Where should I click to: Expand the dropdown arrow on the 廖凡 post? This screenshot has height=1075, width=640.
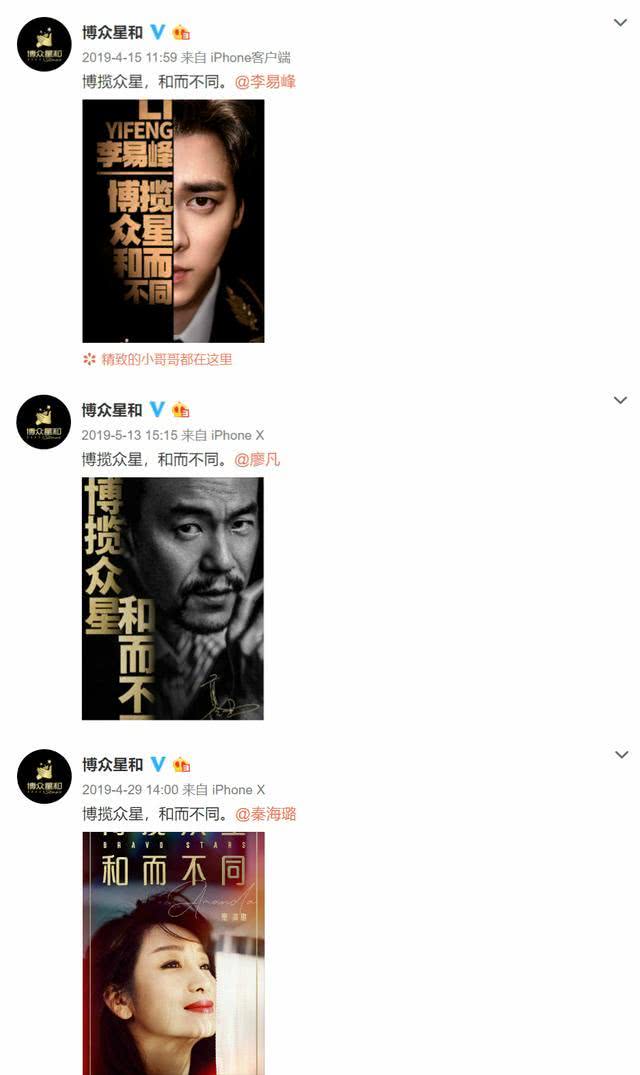click(620, 400)
